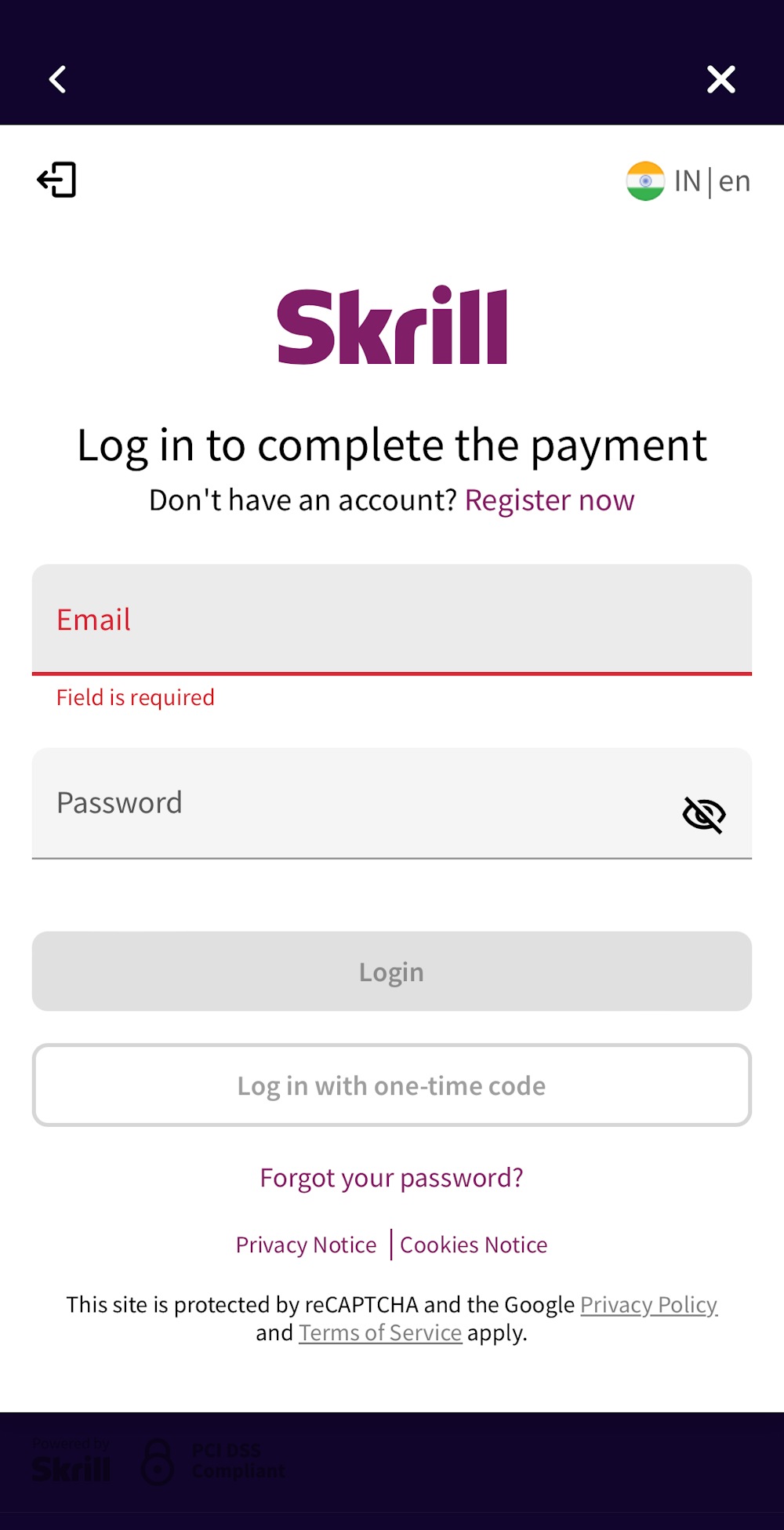This screenshot has width=784, height=1530.
Task: Click the Skrill logo
Action: [394, 324]
